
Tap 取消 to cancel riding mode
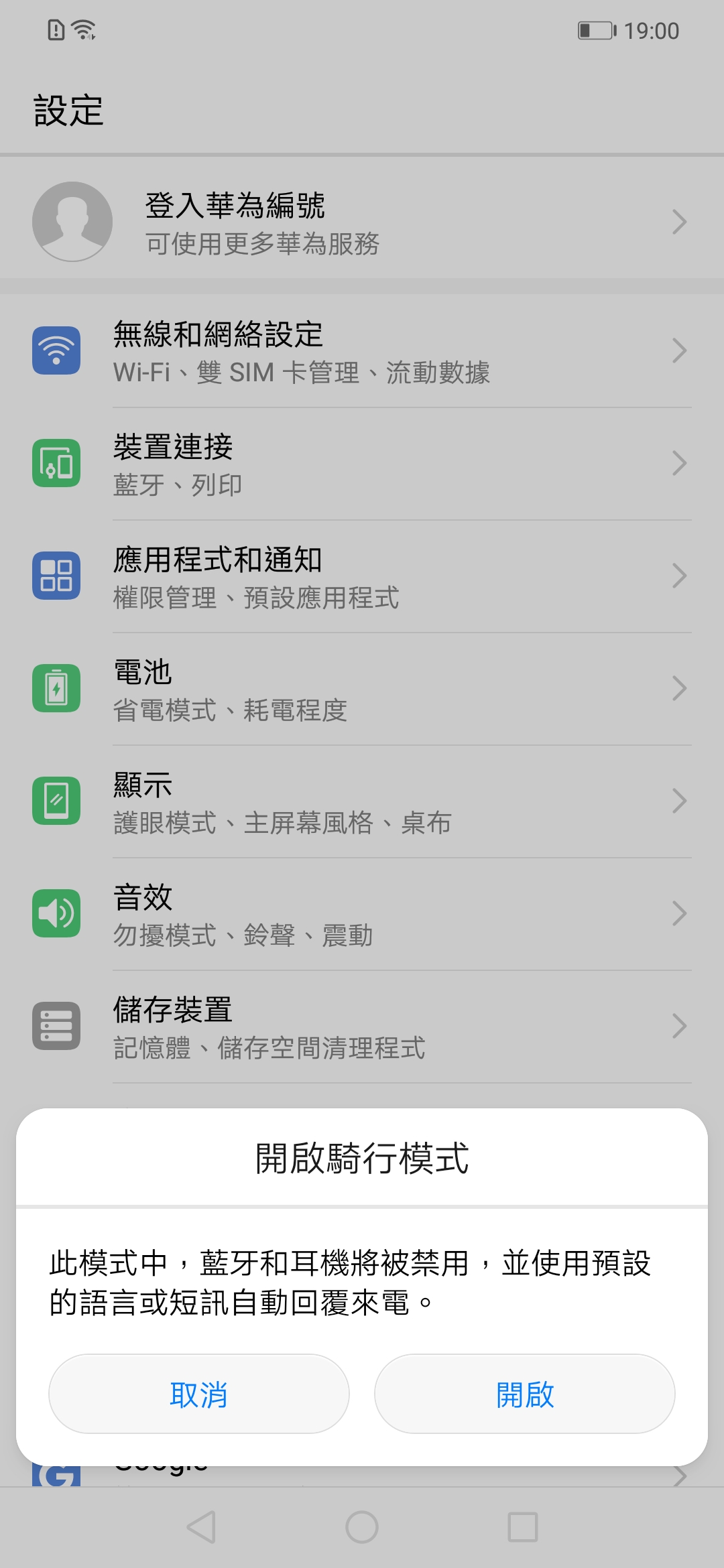[199, 1394]
